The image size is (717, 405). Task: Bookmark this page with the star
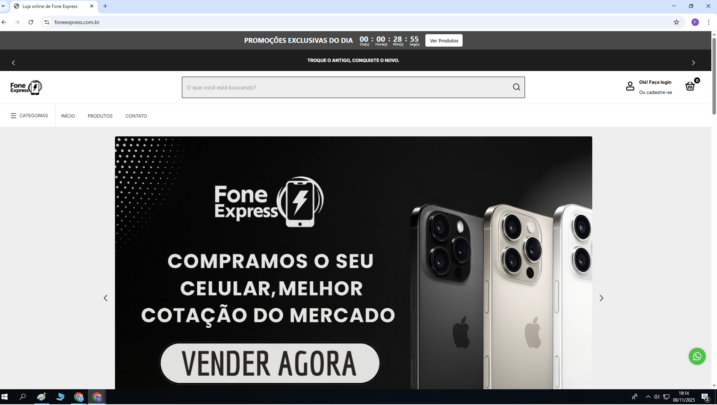tap(676, 21)
